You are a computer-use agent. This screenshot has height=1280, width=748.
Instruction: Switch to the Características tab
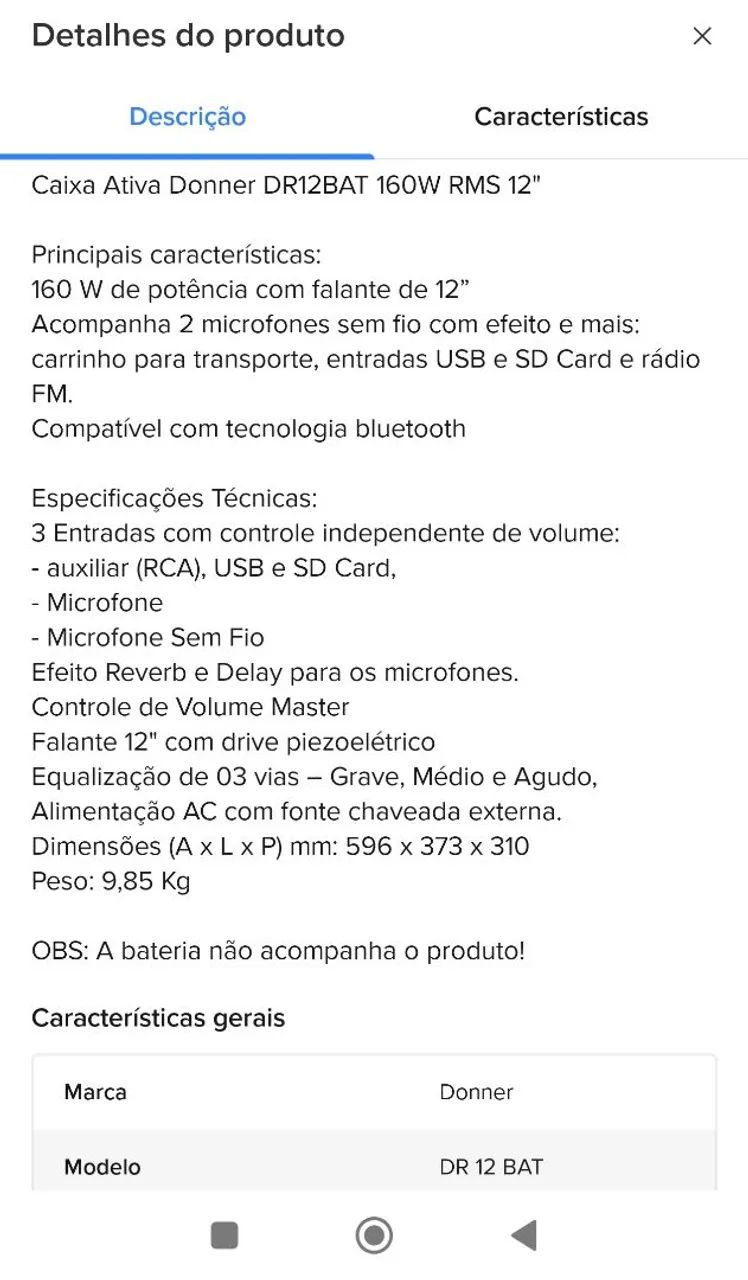pyautogui.click(x=561, y=117)
